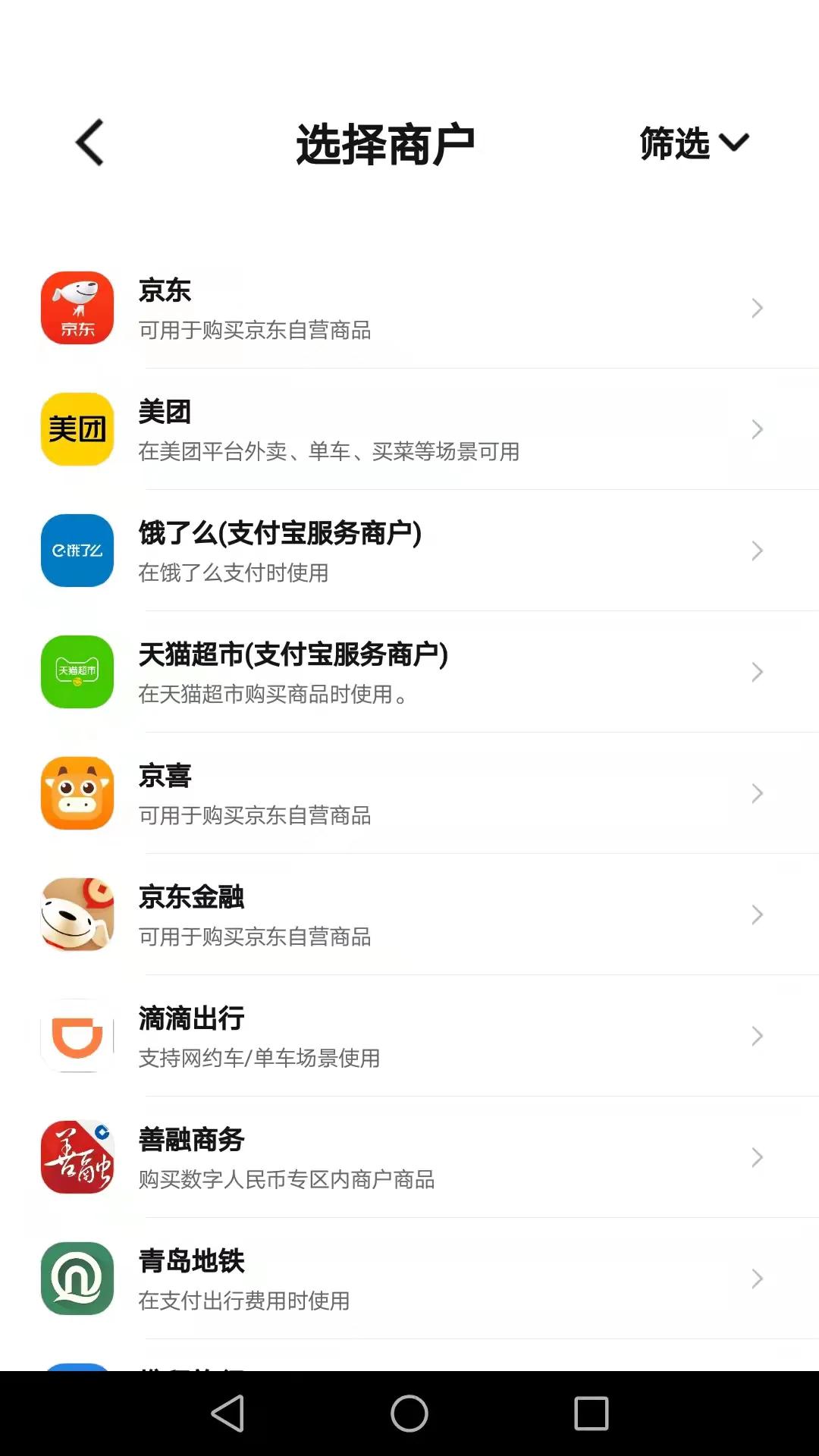Expand the 京东 row chevron
The height and width of the screenshot is (1456, 819).
click(x=757, y=308)
